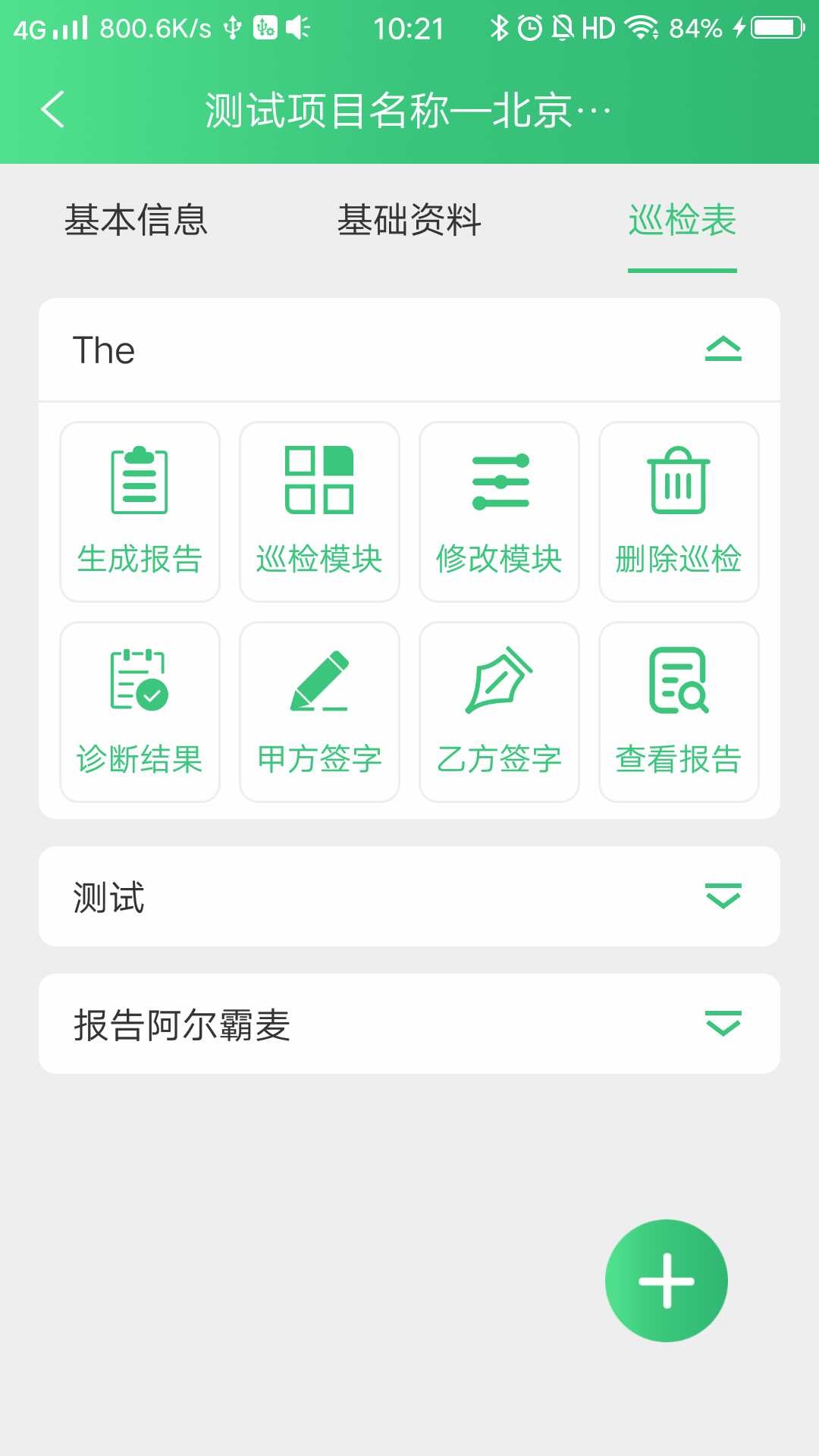Switch to the 基本信息 tab
The image size is (819, 1456).
136,221
